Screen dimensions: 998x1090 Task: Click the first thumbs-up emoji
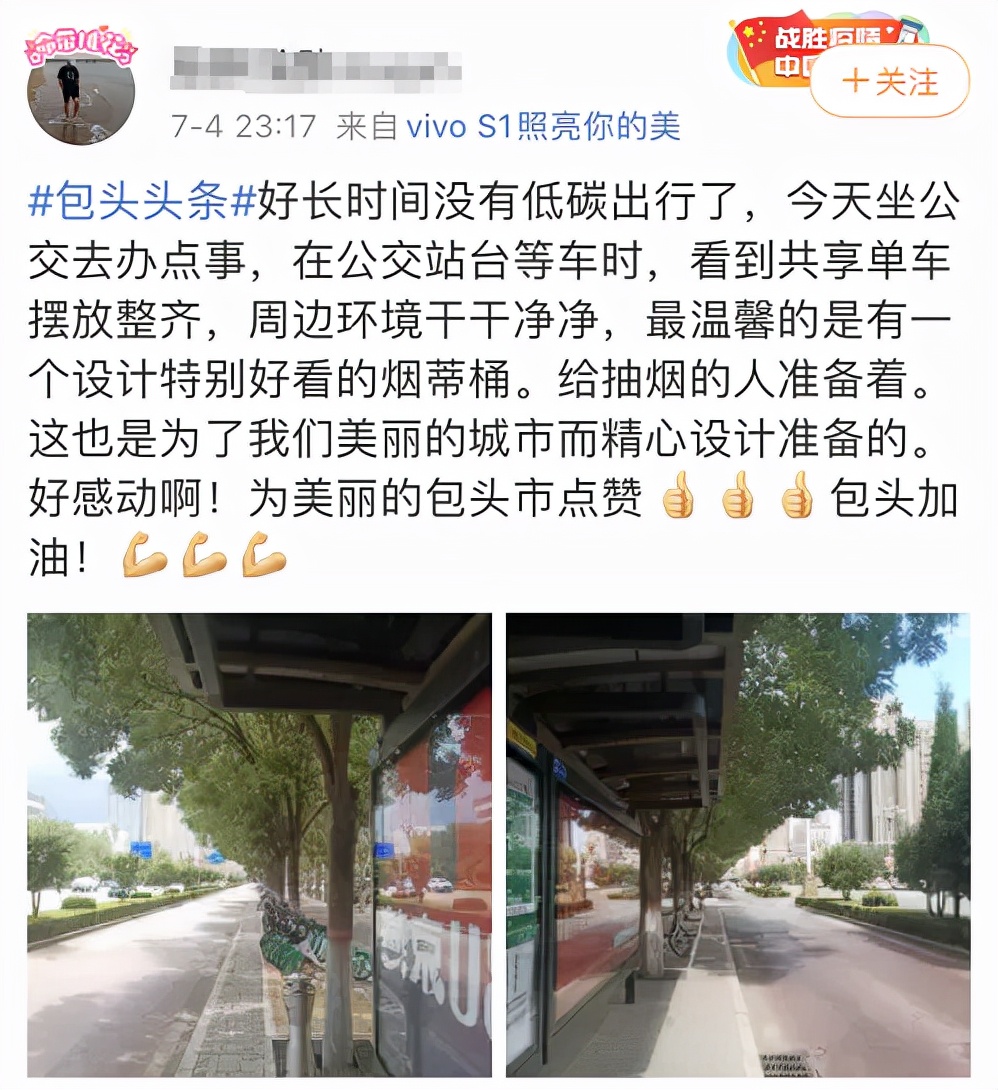pyautogui.click(x=678, y=496)
